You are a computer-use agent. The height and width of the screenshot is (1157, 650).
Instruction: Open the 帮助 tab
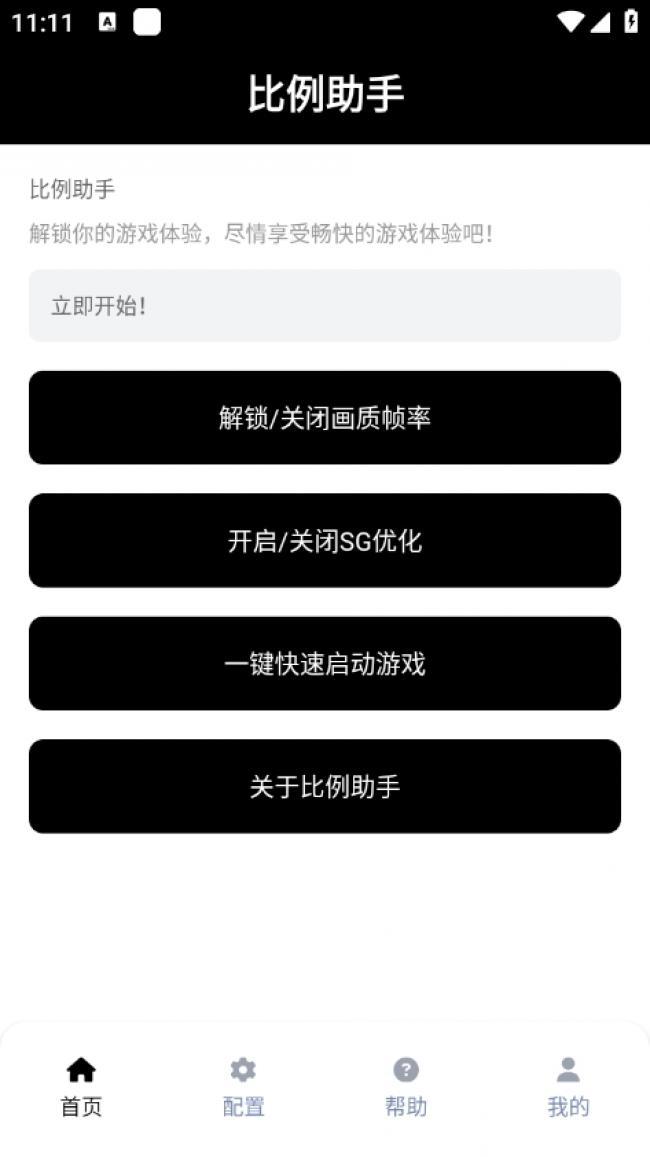406,1087
